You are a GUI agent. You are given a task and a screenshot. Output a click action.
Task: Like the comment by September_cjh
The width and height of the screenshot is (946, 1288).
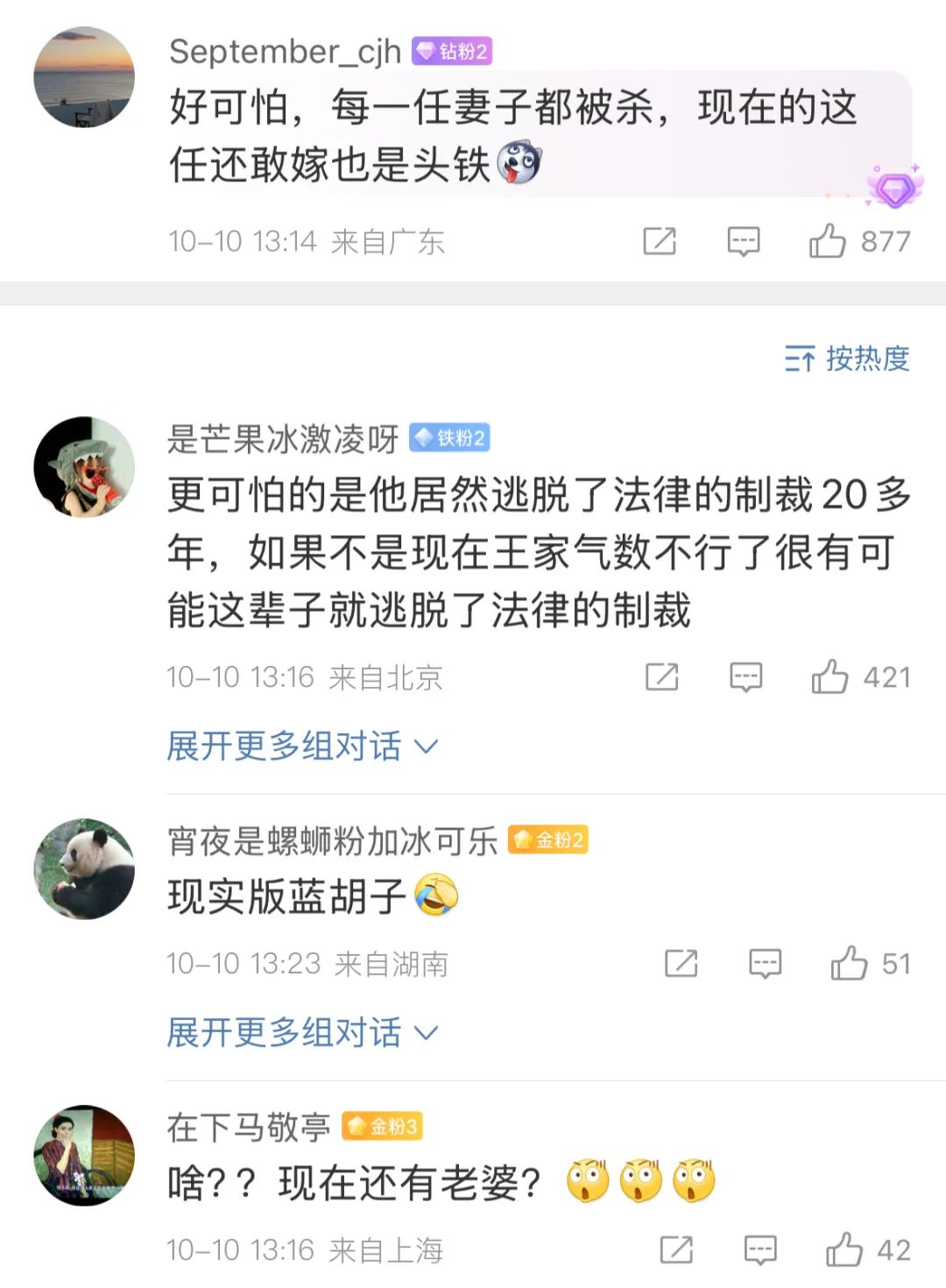pyautogui.click(x=828, y=241)
